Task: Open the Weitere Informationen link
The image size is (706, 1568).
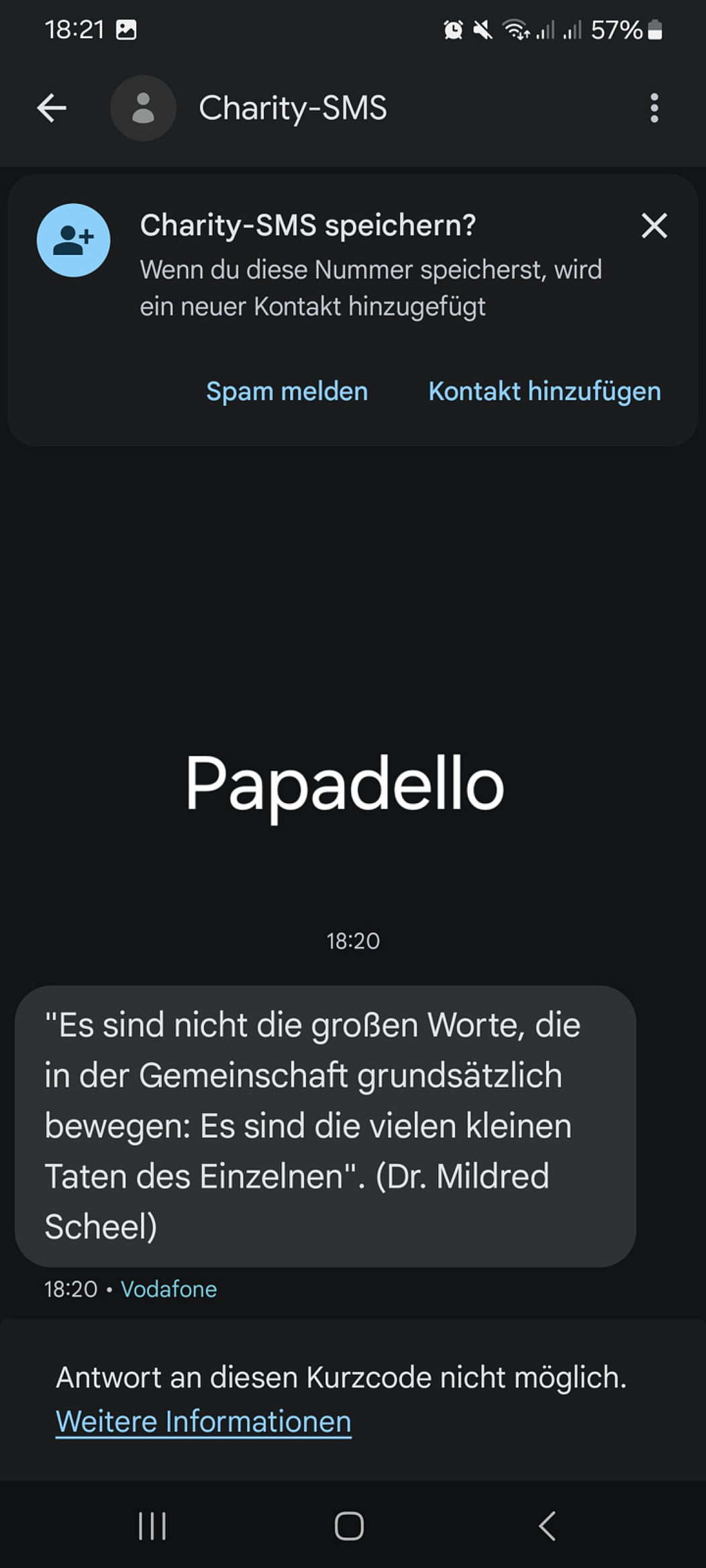Action: click(x=203, y=1421)
